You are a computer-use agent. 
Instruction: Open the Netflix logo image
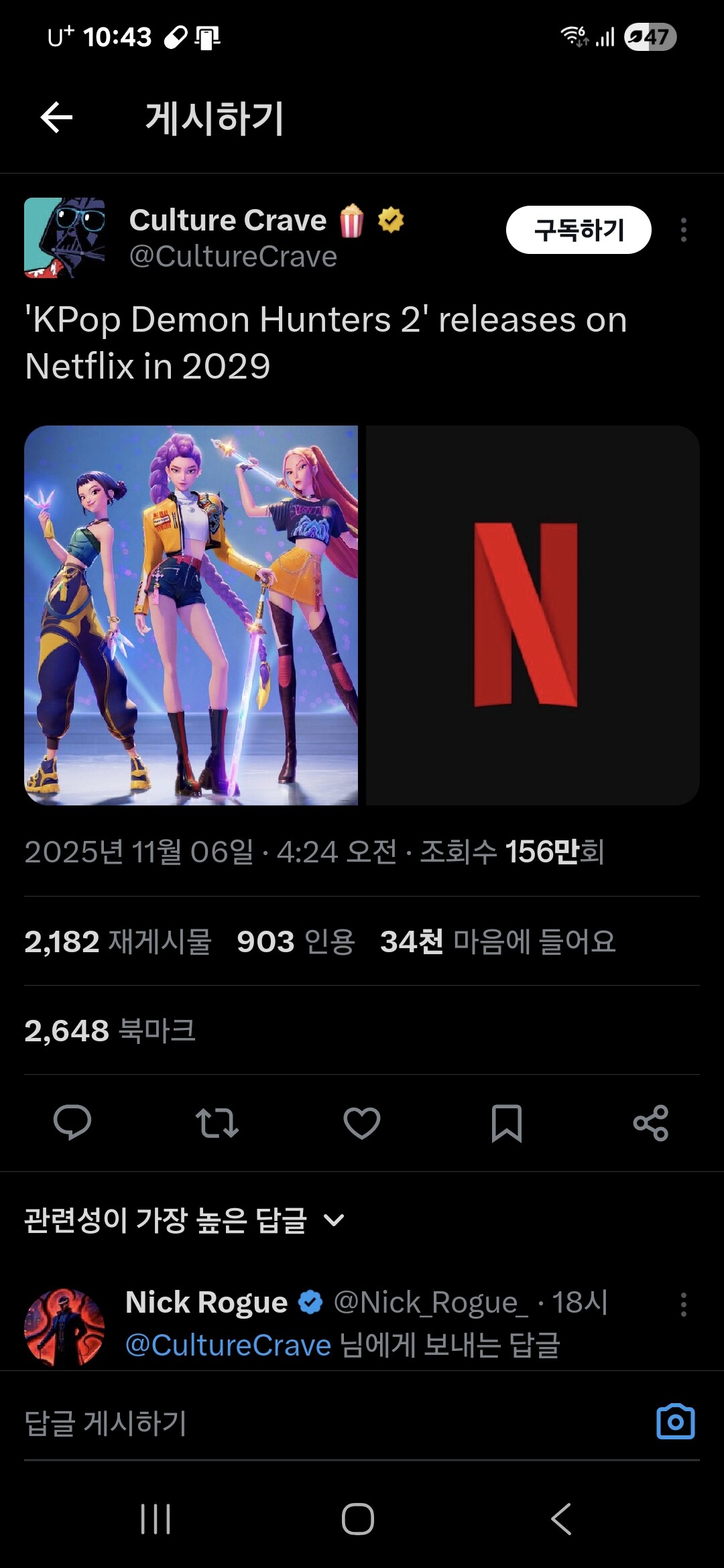[x=532, y=615]
